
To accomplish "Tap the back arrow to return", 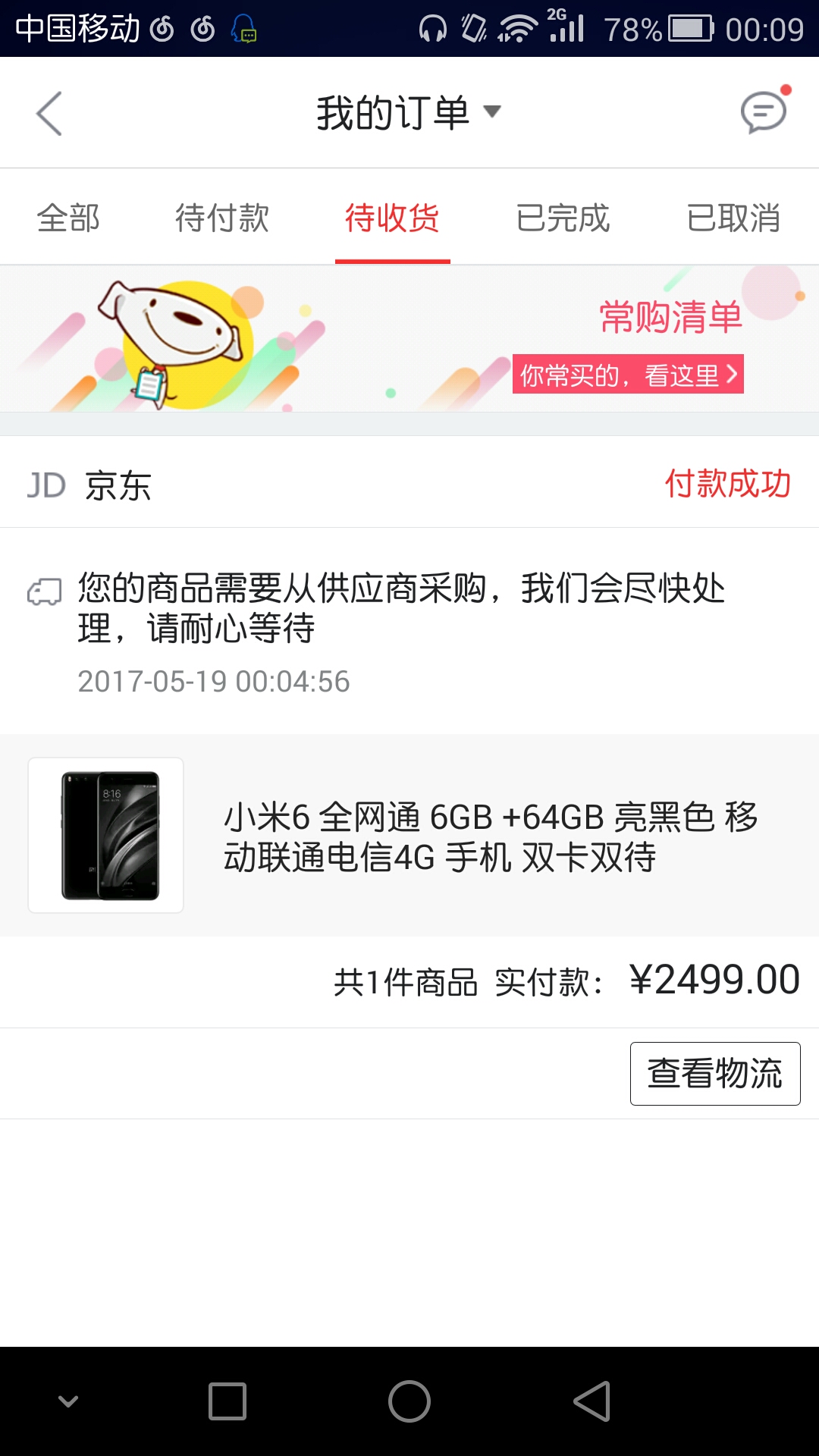I will pyautogui.click(x=48, y=112).
